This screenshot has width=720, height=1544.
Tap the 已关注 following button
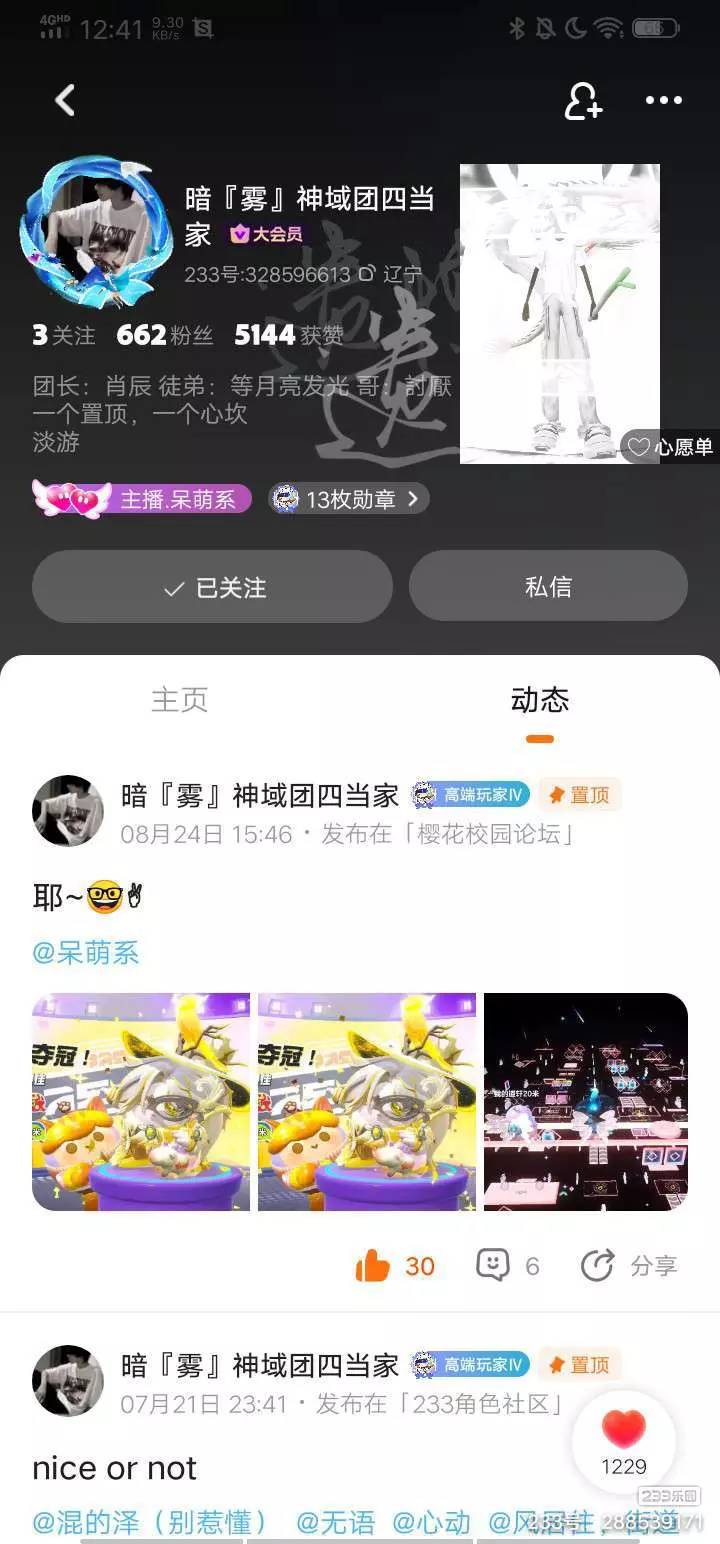click(x=212, y=587)
